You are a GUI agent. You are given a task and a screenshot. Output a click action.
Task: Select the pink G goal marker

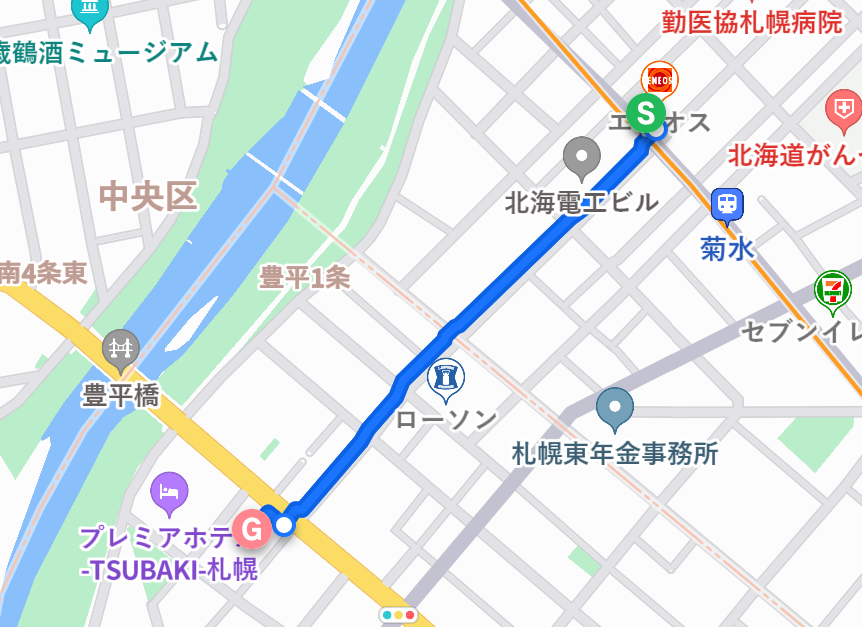(x=253, y=527)
